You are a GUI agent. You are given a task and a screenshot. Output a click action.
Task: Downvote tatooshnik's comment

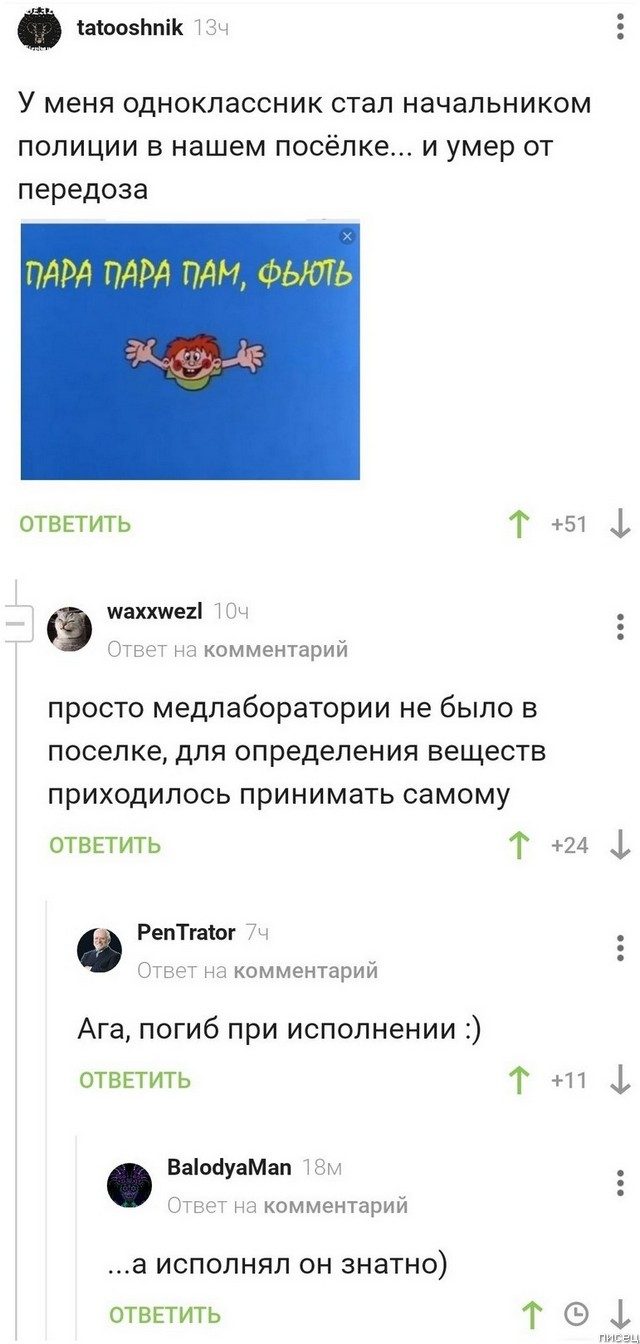[x=620, y=524]
